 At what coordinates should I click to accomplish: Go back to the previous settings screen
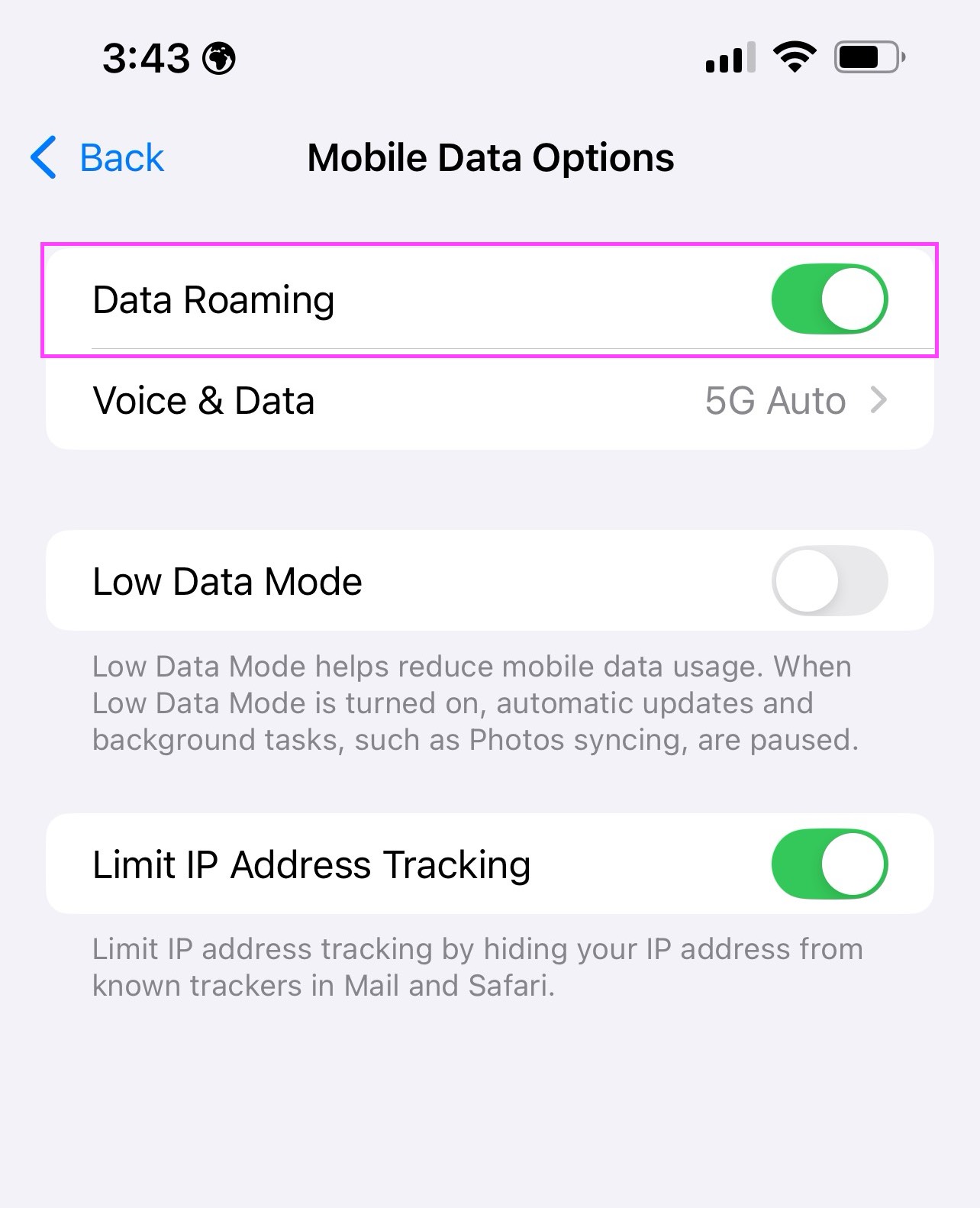(98, 158)
